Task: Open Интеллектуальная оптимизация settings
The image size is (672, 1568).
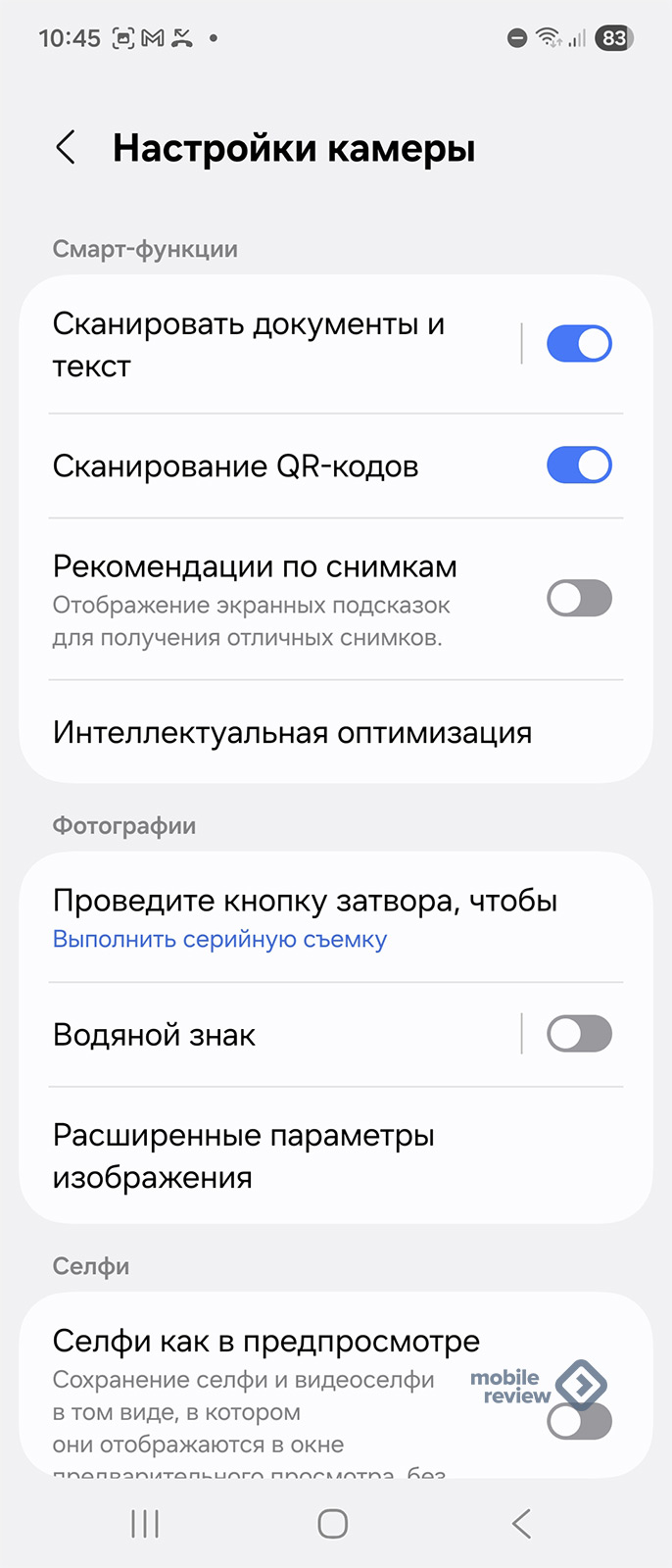Action: (x=292, y=732)
